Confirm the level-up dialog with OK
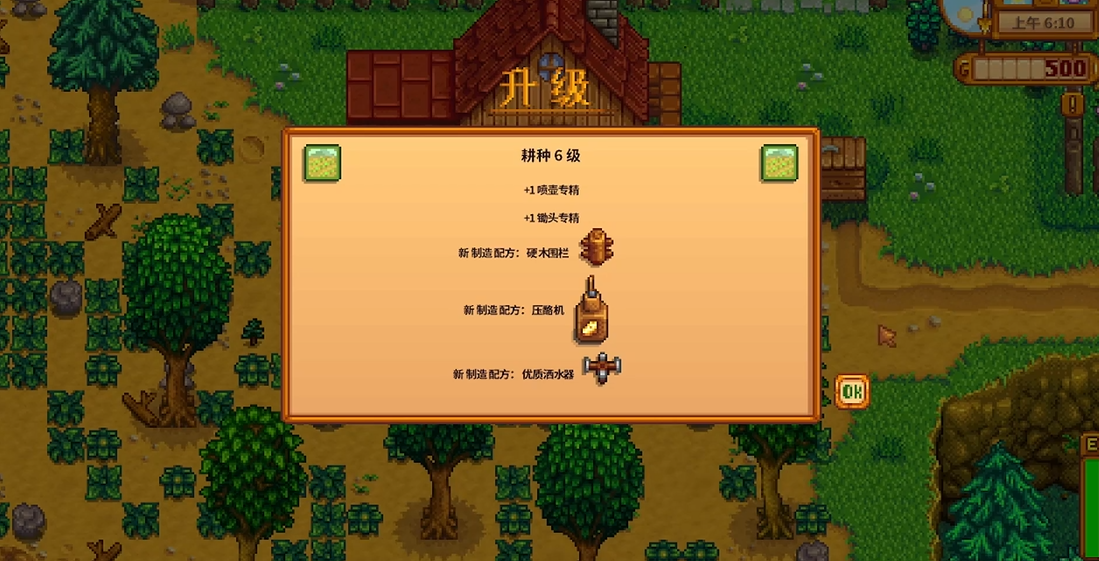1099x561 pixels. tap(851, 391)
